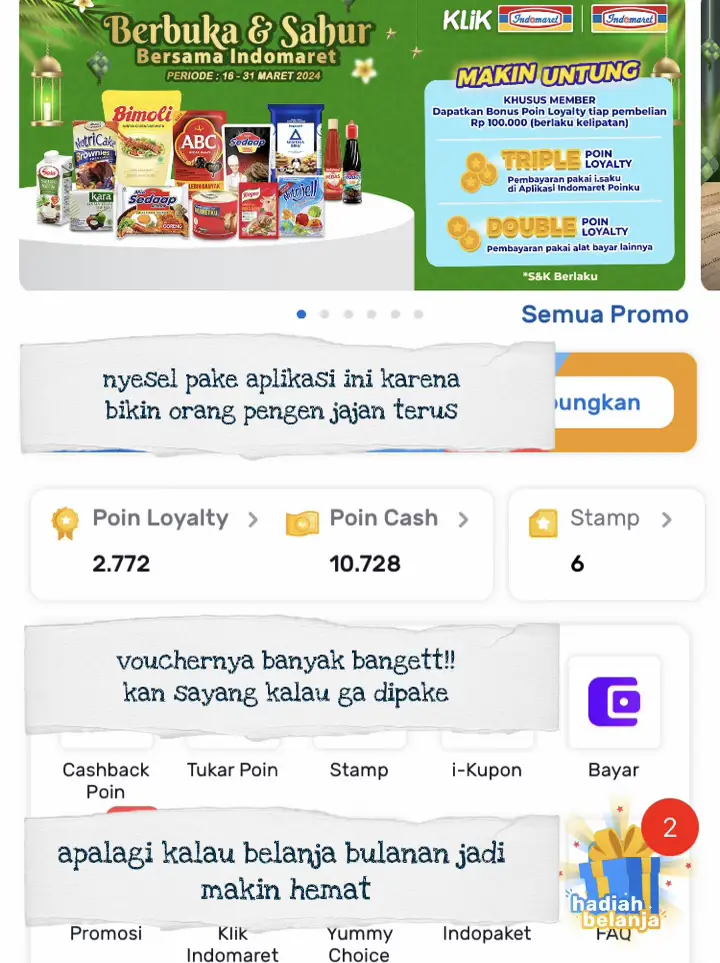Open the Berbuka & Sahur promo banner
This screenshot has height=963, width=720.
click(352, 145)
